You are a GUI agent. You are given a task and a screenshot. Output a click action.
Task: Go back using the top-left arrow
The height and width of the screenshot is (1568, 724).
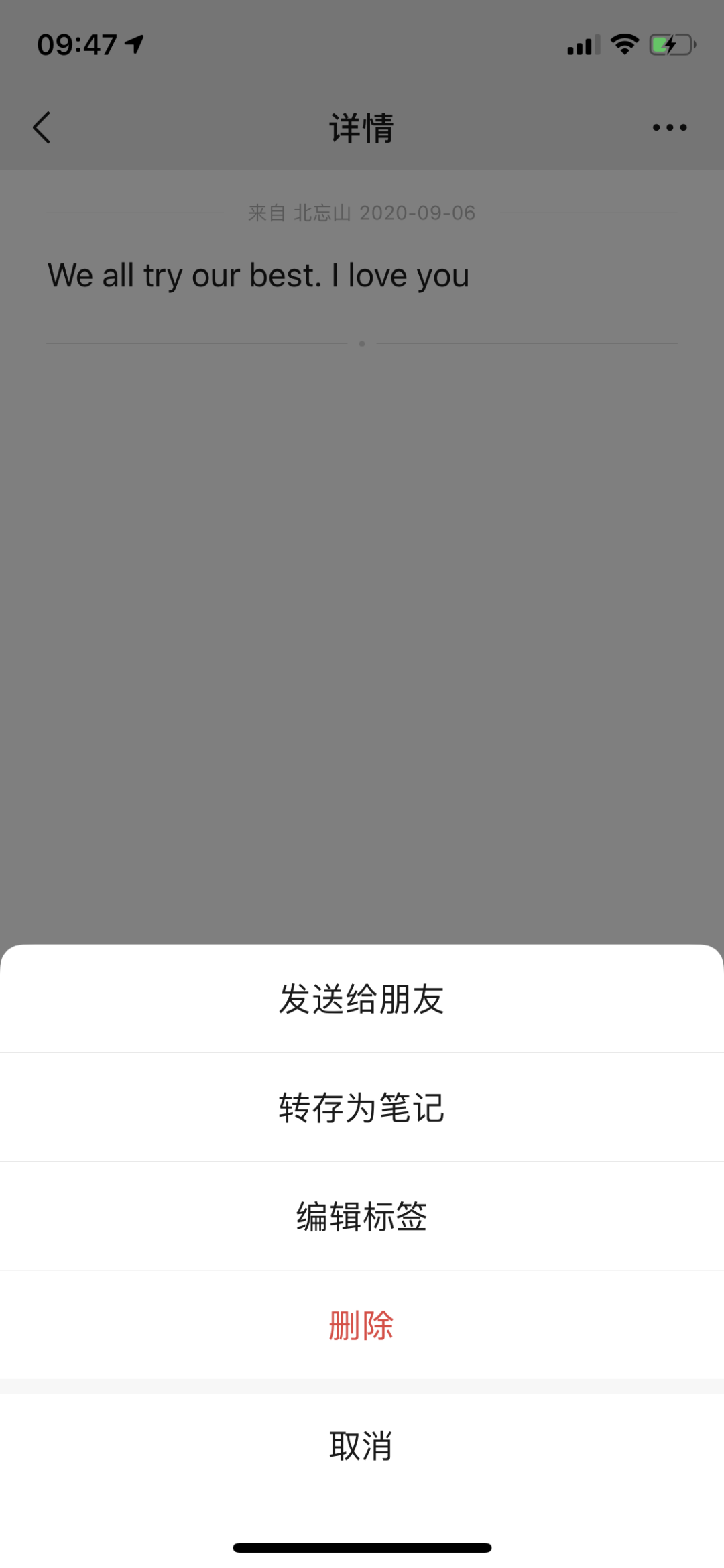pos(42,127)
